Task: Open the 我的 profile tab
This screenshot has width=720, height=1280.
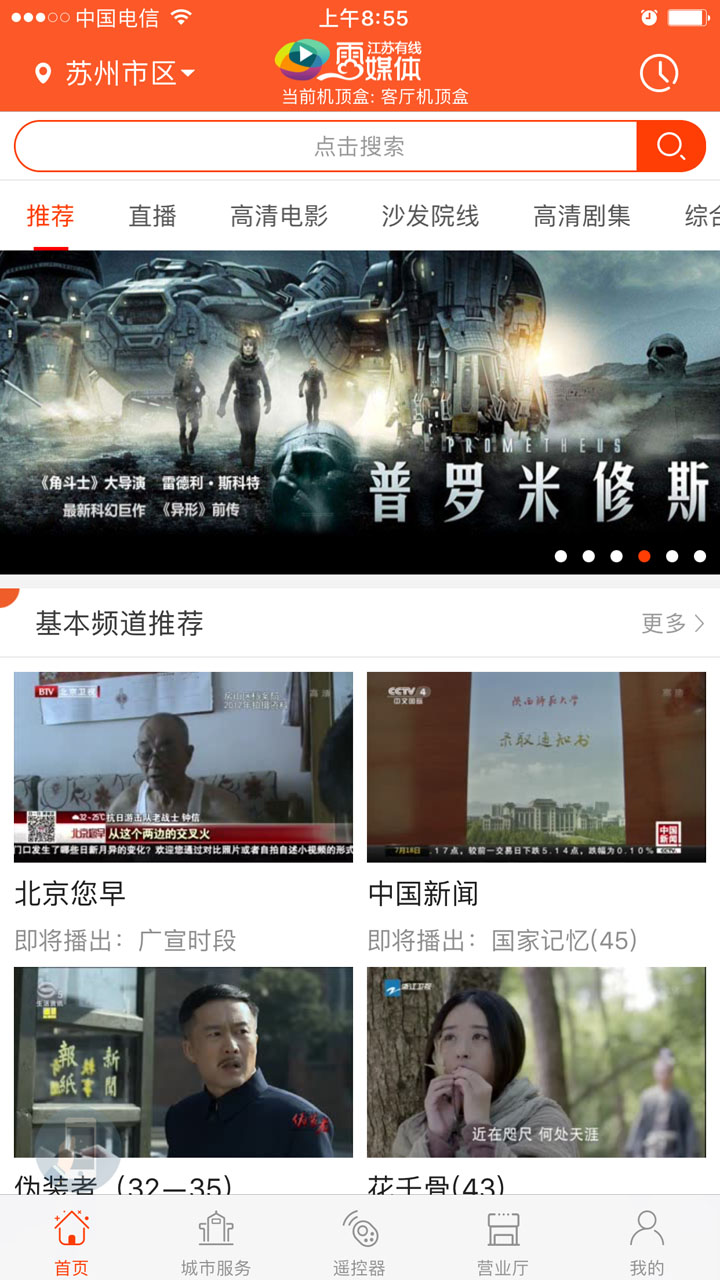Action: coord(646,1242)
